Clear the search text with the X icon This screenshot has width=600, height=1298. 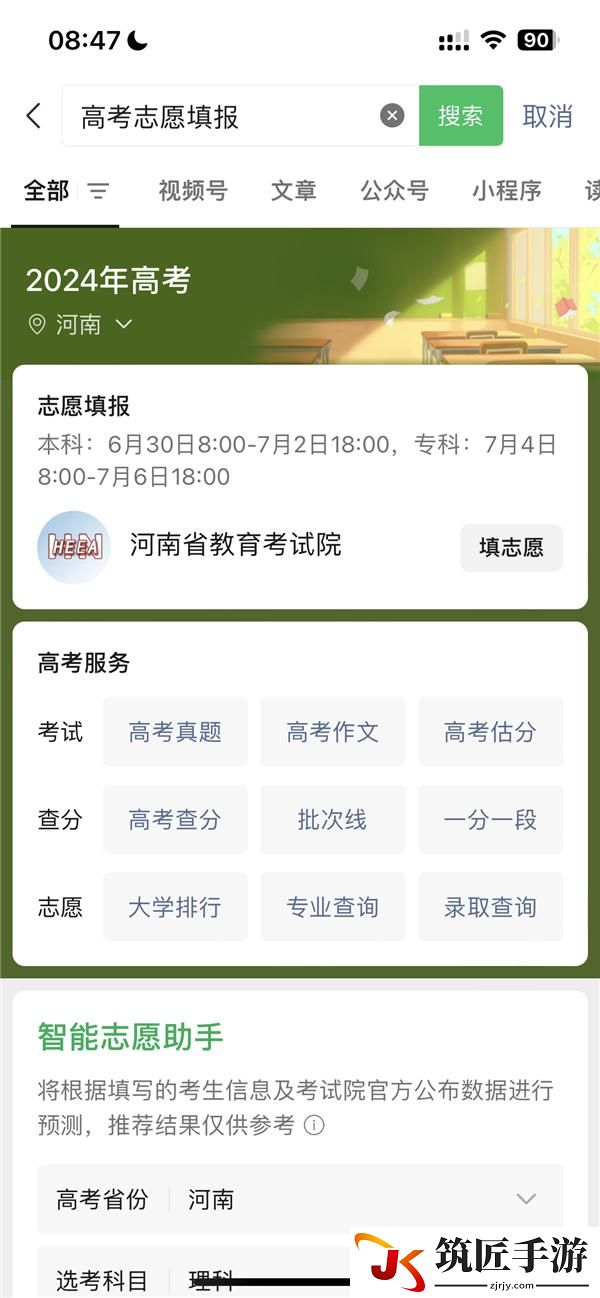(392, 116)
